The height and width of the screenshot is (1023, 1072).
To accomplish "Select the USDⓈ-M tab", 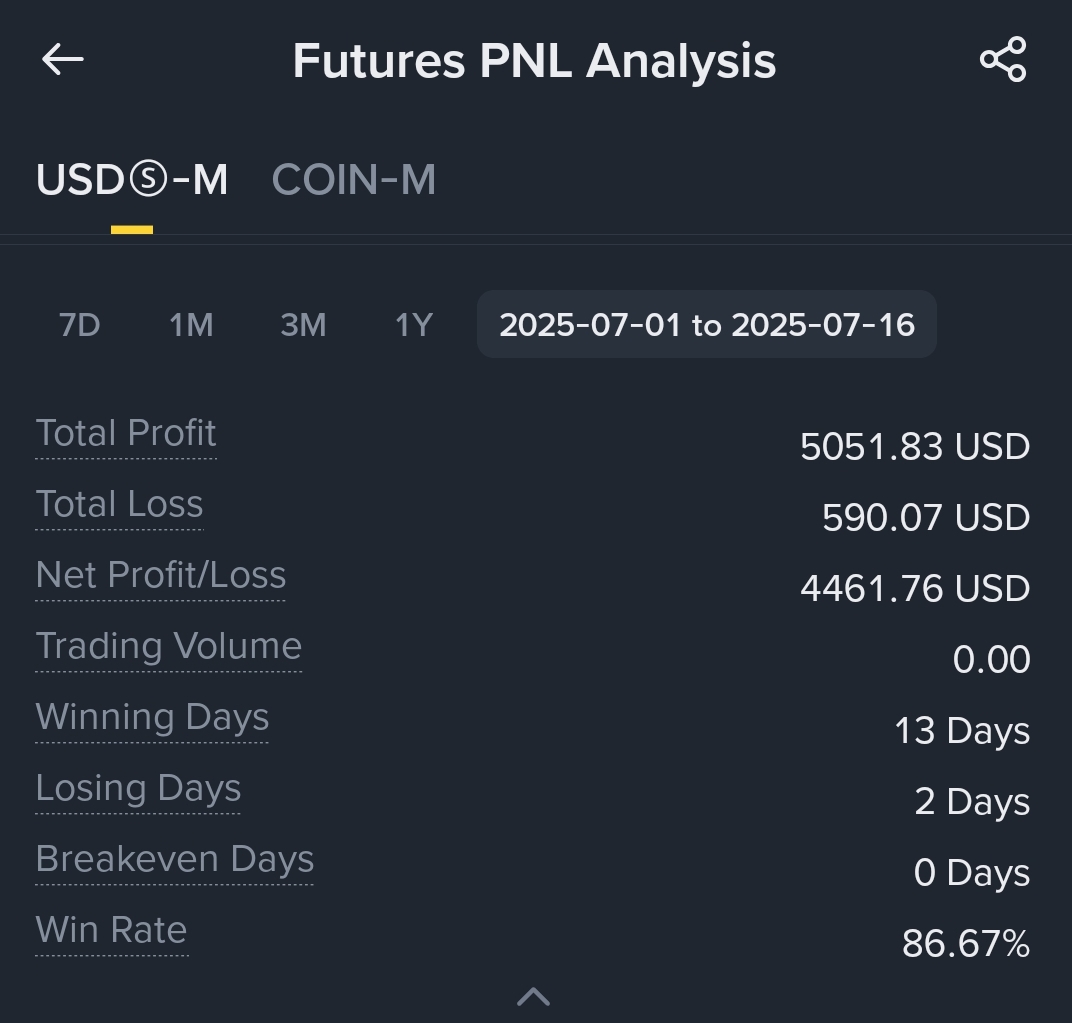I will (x=132, y=181).
